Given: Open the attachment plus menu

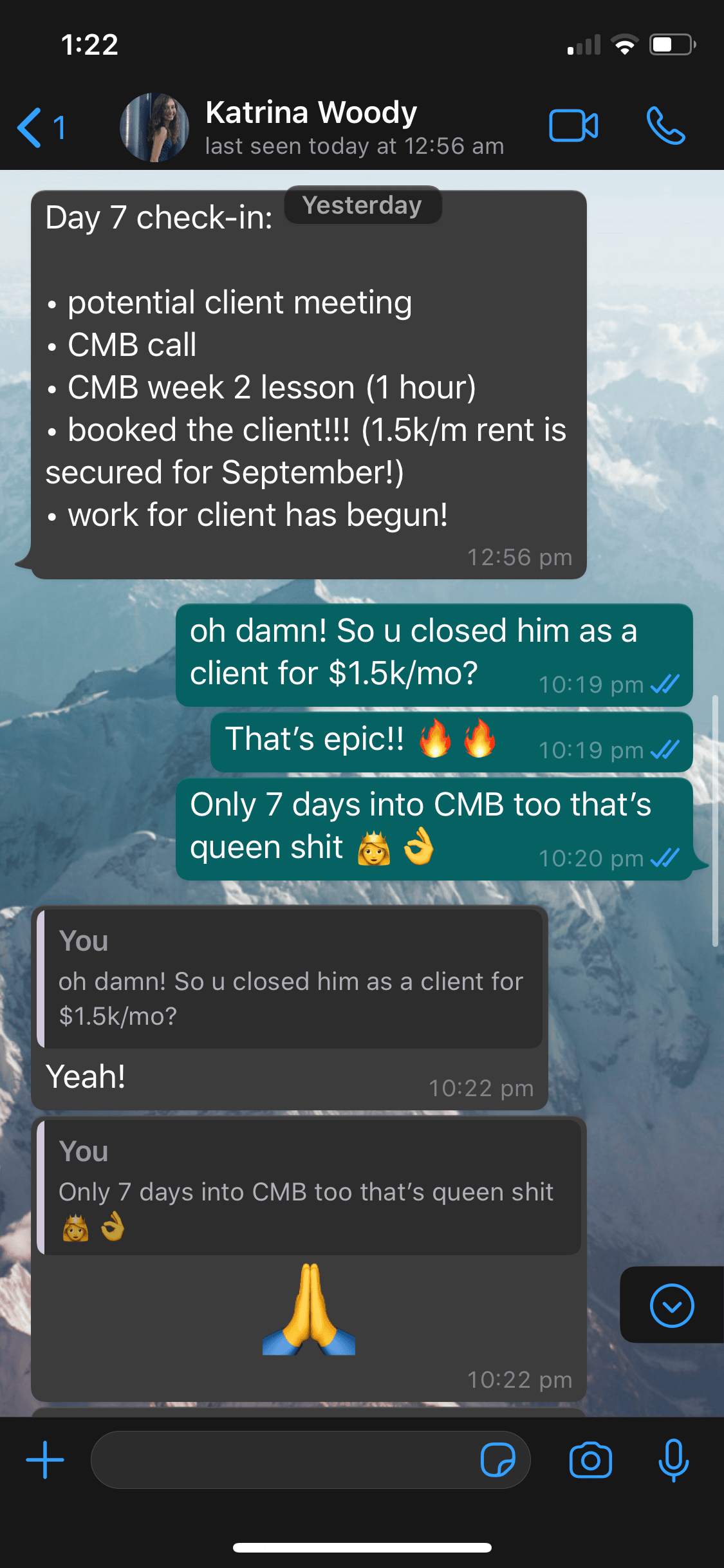Looking at the screenshot, I should click(x=45, y=1460).
